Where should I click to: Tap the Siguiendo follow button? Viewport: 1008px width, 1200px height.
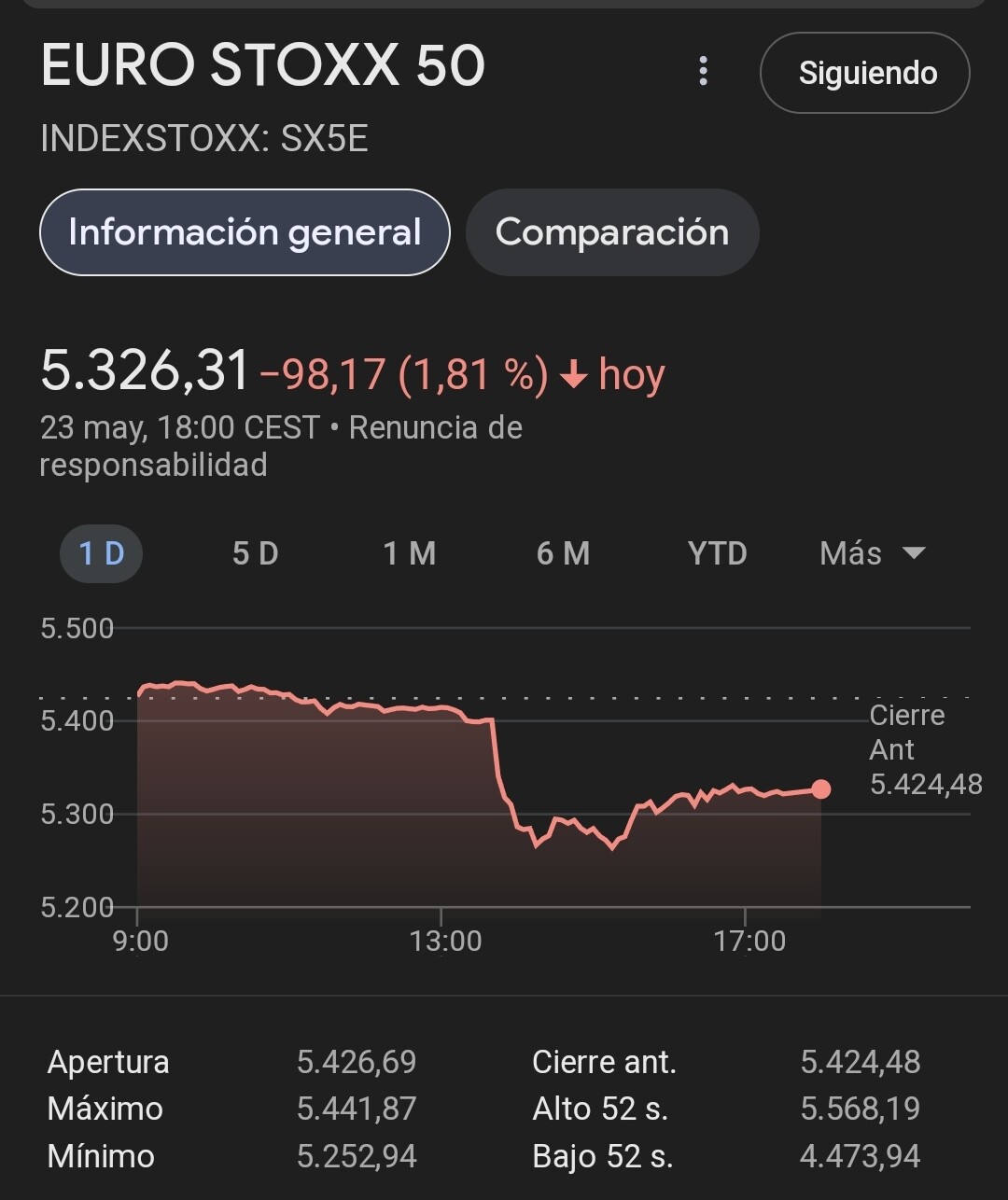point(865,73)
